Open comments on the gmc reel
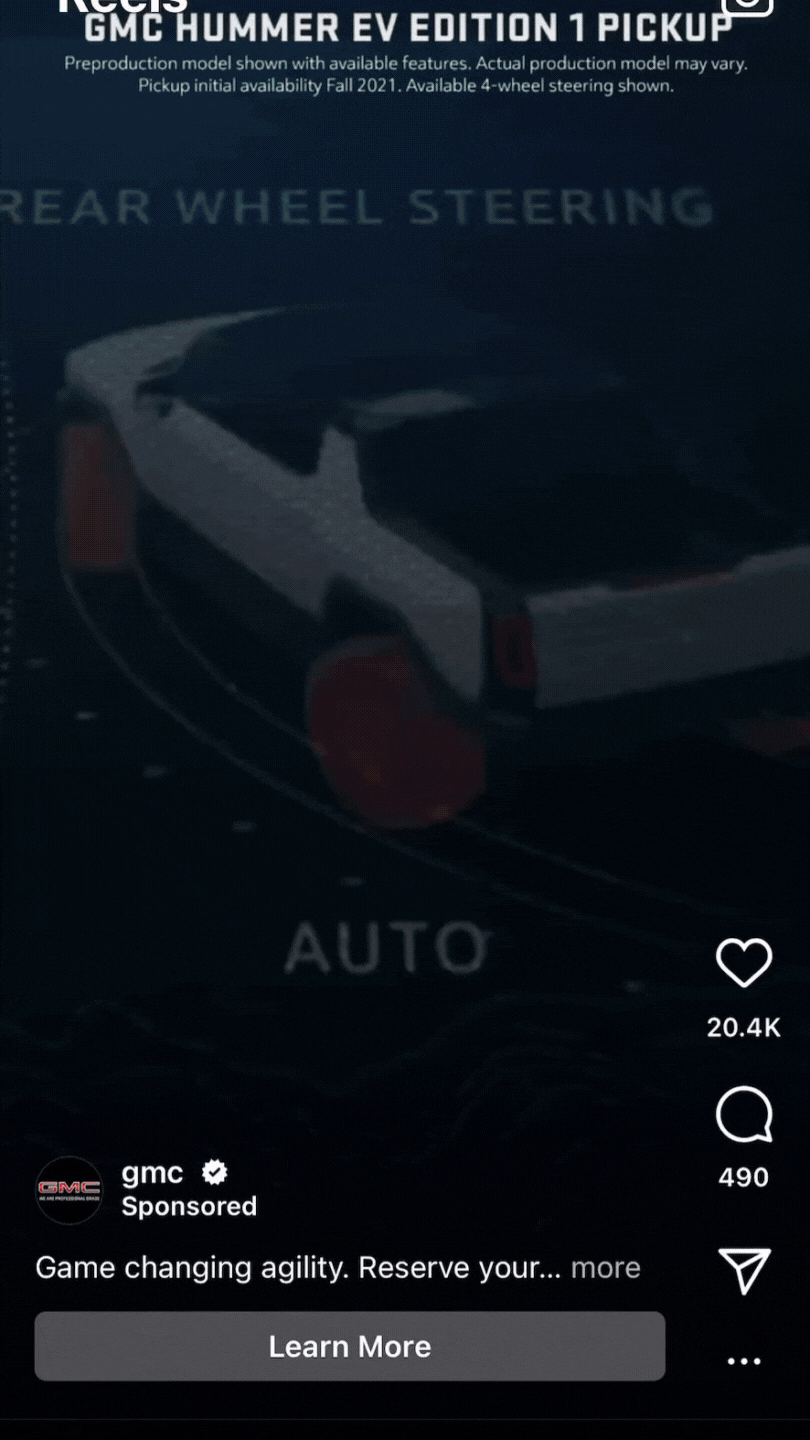This screenshot has height=1440, width=810. [744, 1115]
